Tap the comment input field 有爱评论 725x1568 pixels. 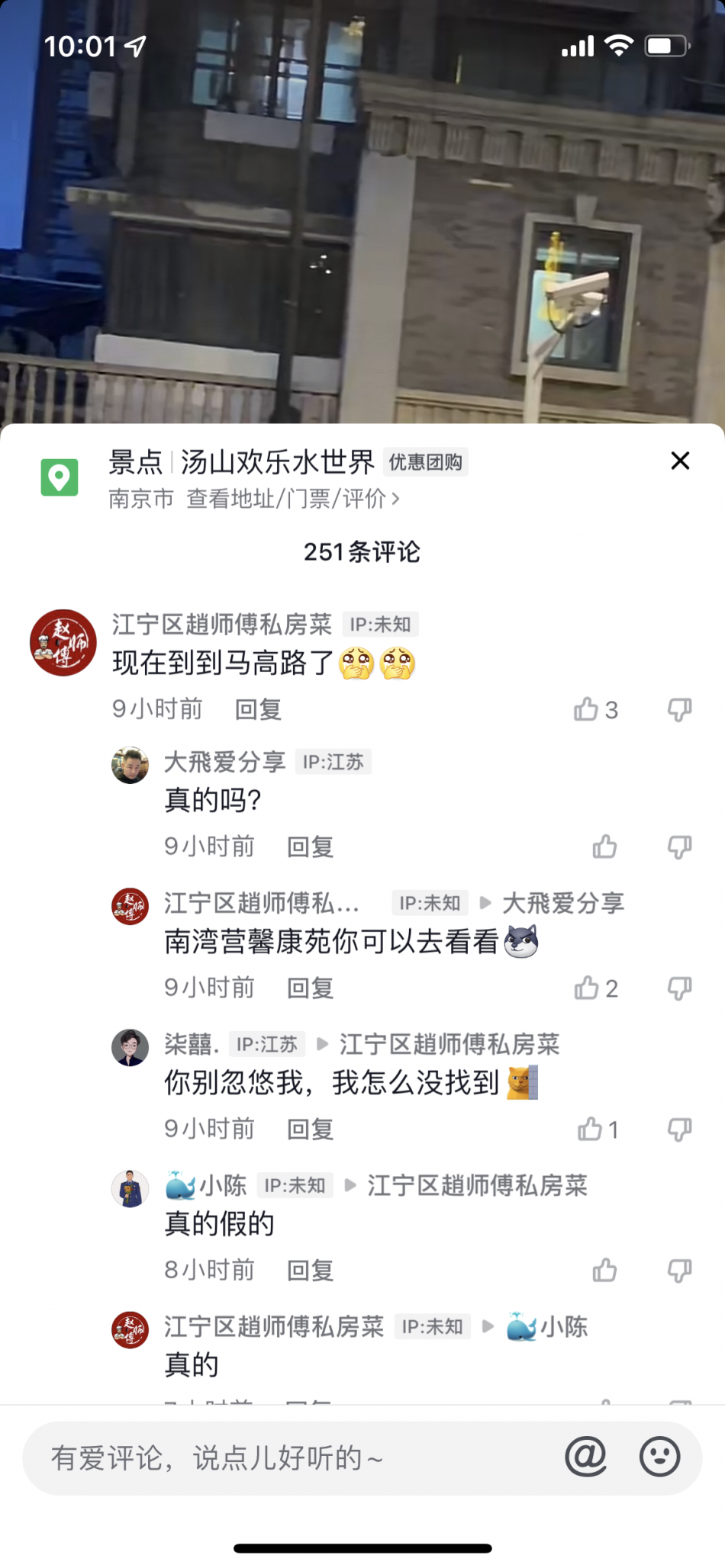[x=290, y=1457]
